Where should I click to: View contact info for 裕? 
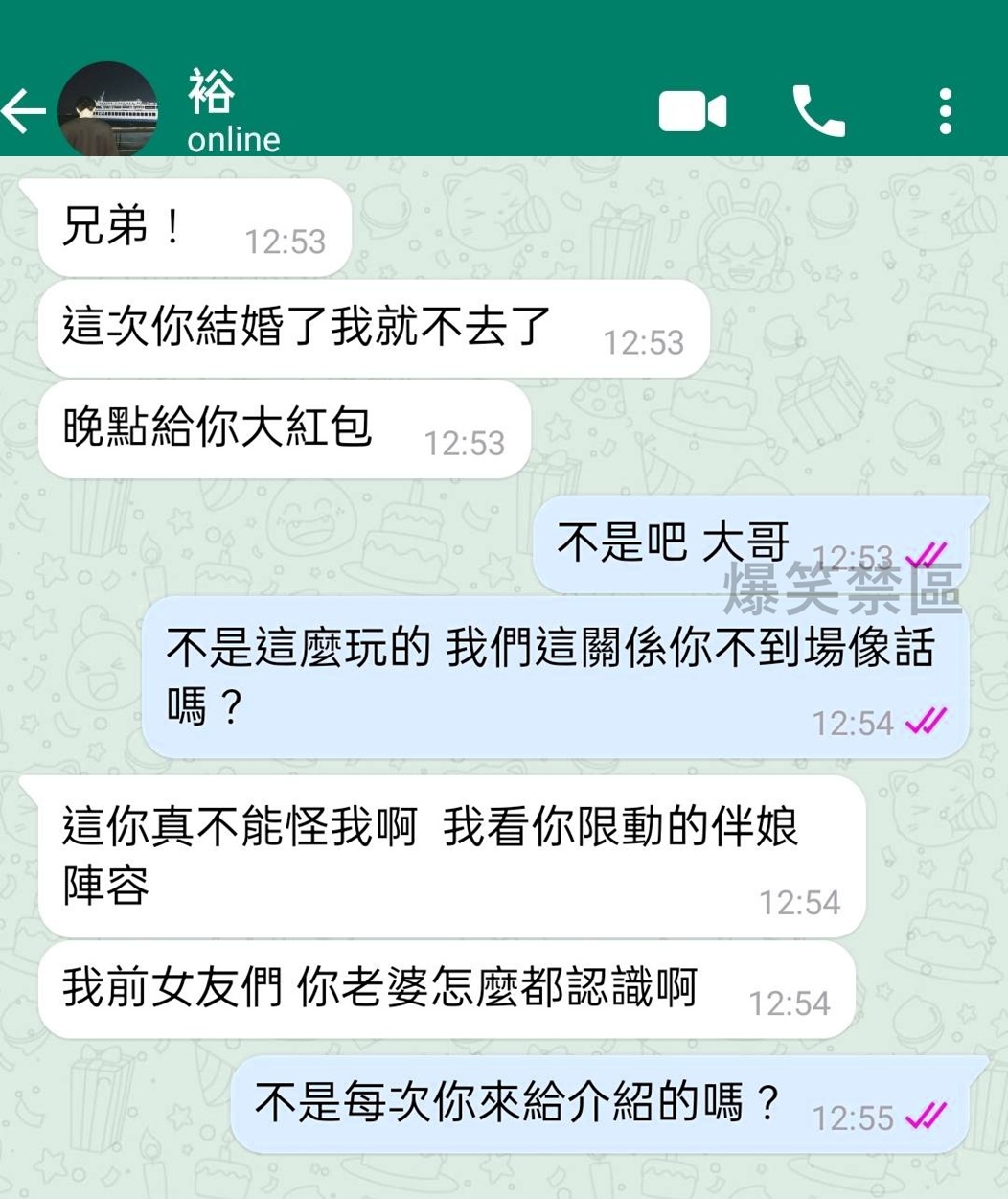pyautogui.click(x=234, y=113)
